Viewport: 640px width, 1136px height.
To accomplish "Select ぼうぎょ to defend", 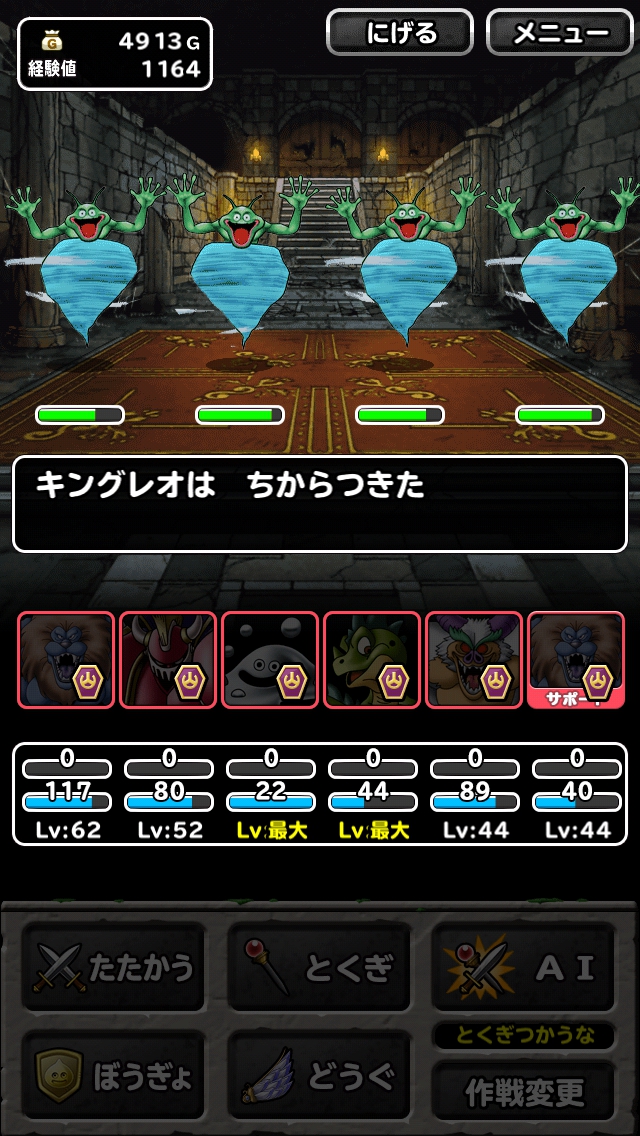I will (114, 1075).
